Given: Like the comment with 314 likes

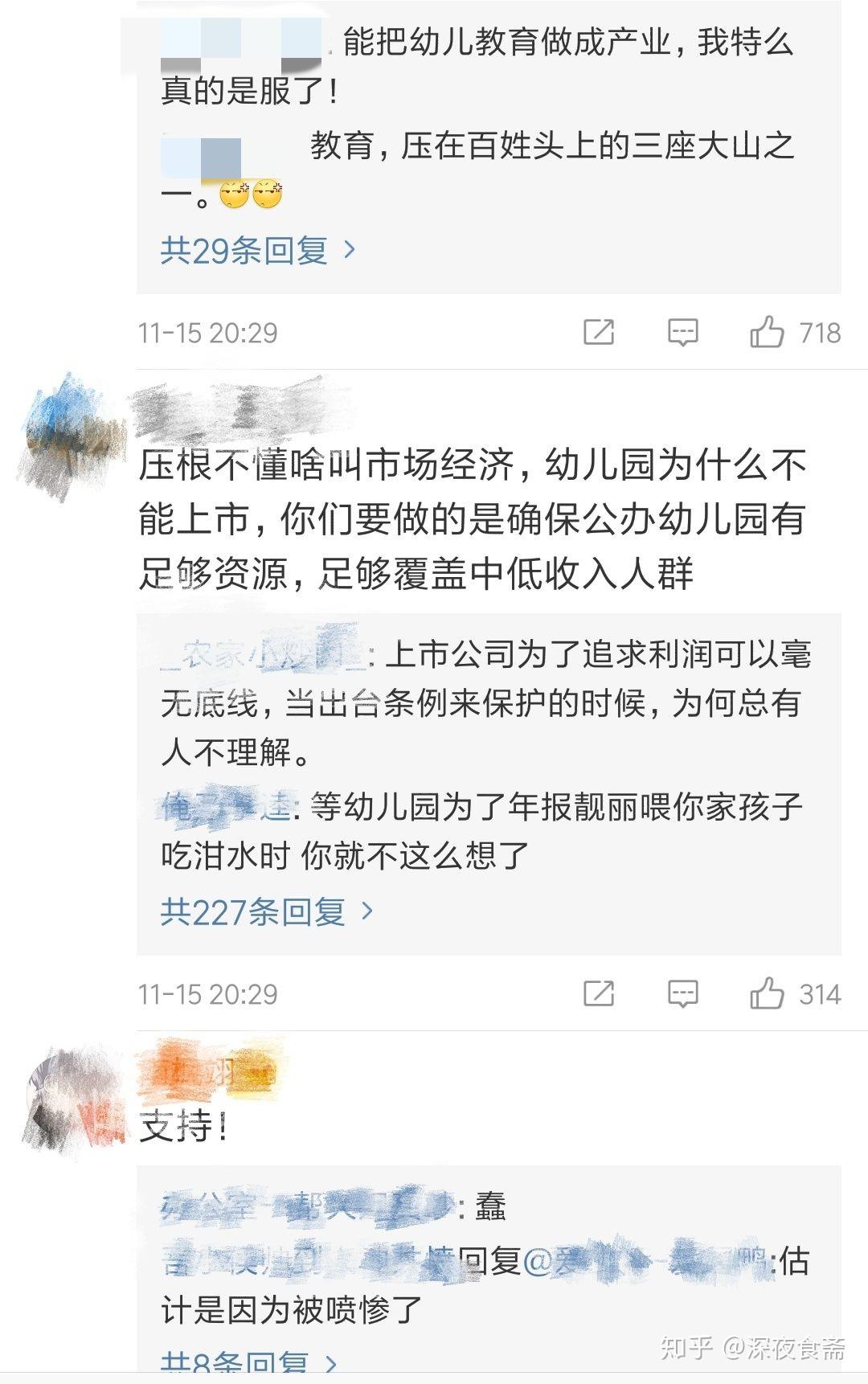Looking at the screenshot, I should coord(768,994).
